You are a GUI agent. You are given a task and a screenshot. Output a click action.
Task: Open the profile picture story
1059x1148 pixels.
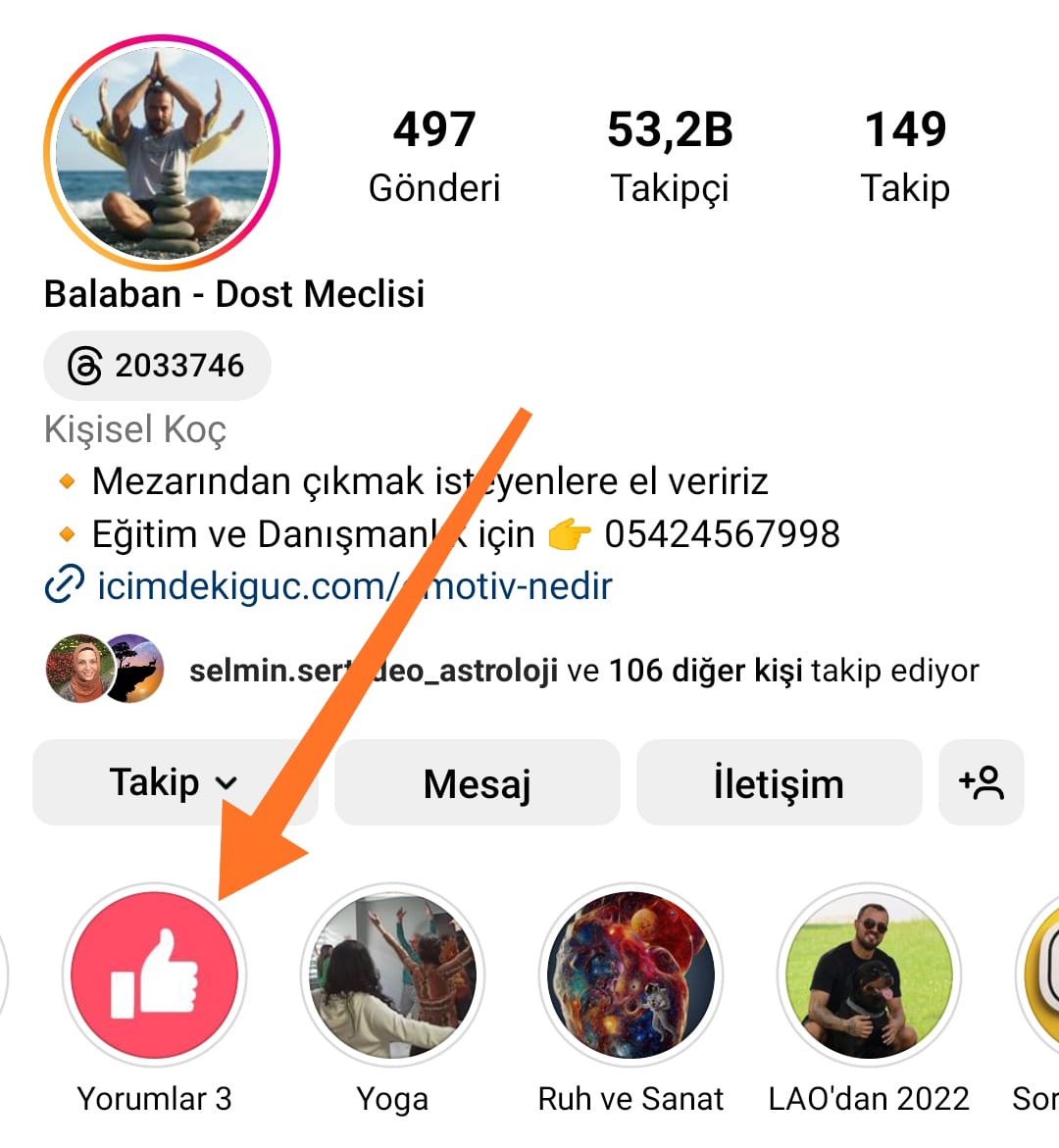point(162,152)
